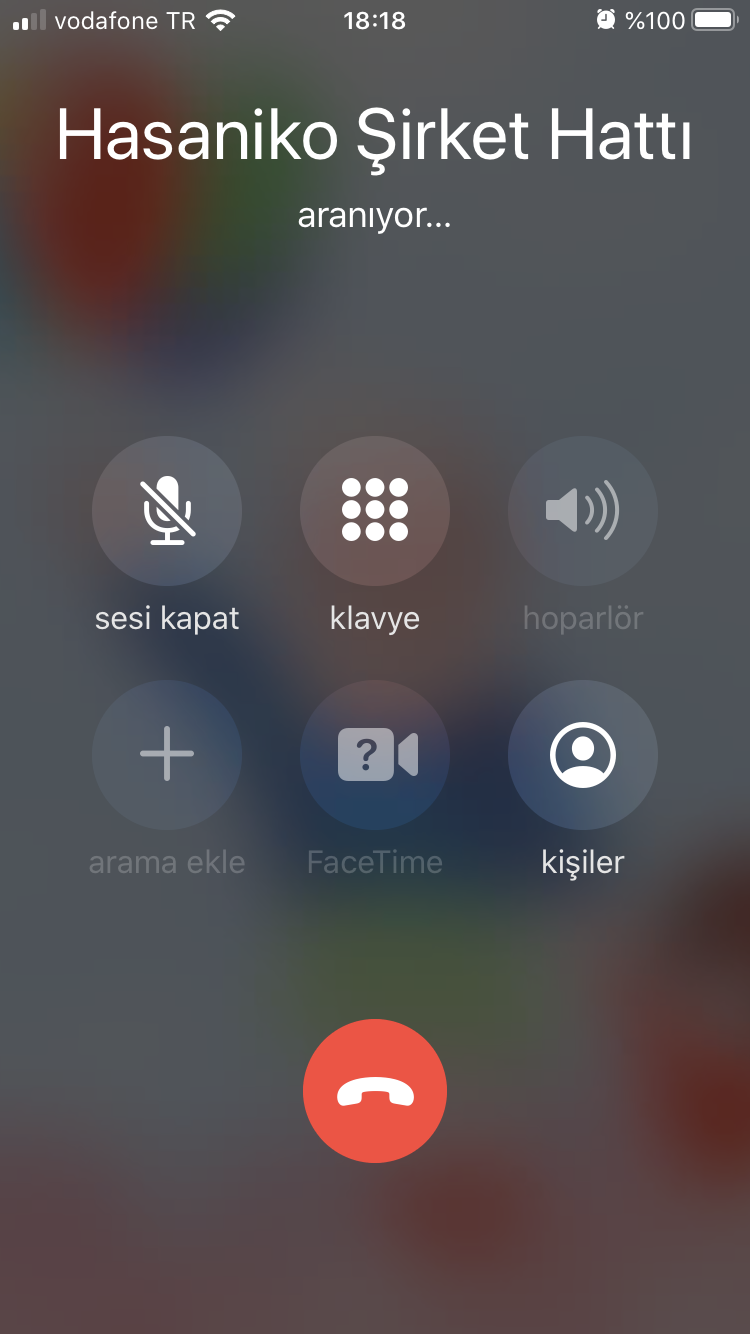Tap arama ekle to add a call
The width and height of the screenshot is (750, 1334).
(167, 755)
